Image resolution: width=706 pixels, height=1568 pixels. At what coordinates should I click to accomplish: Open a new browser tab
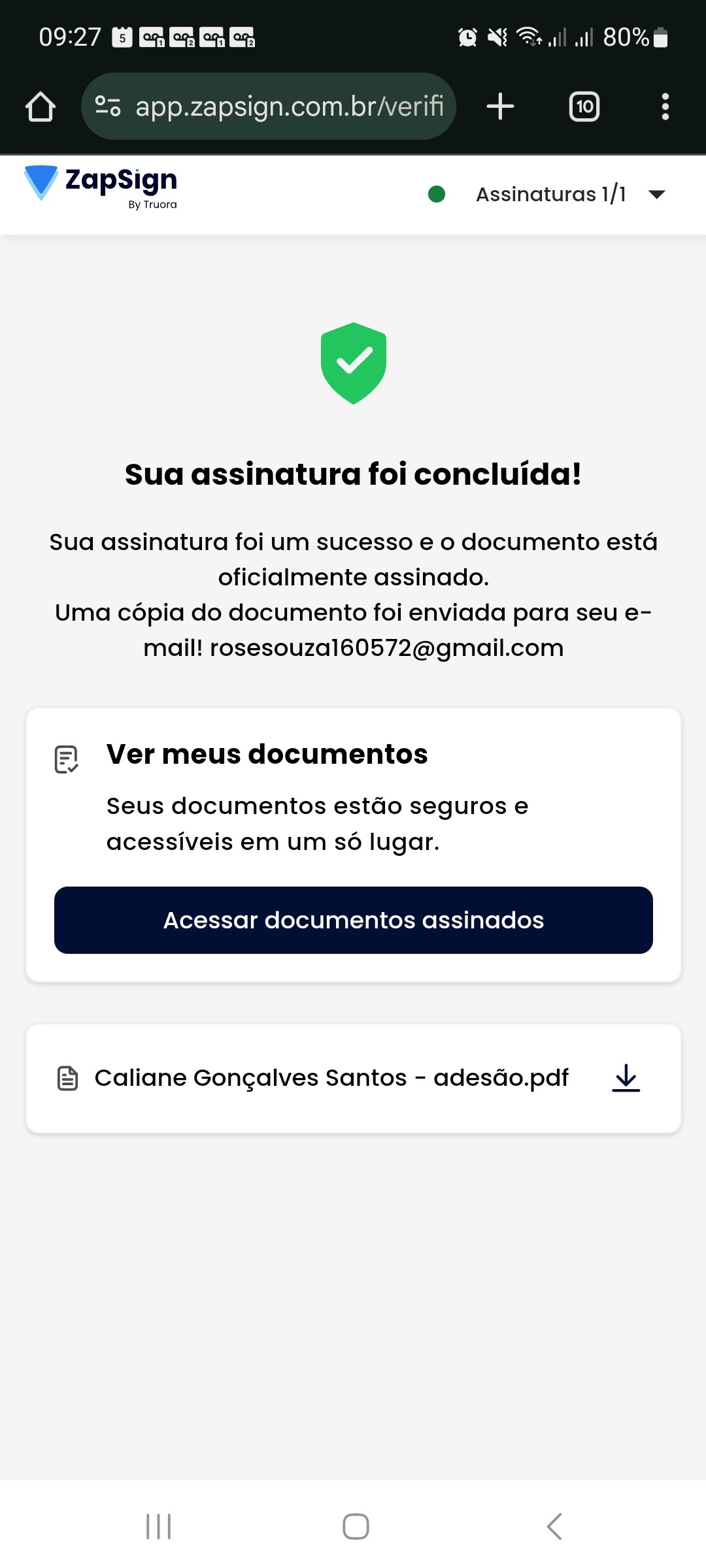pos(501,106)
